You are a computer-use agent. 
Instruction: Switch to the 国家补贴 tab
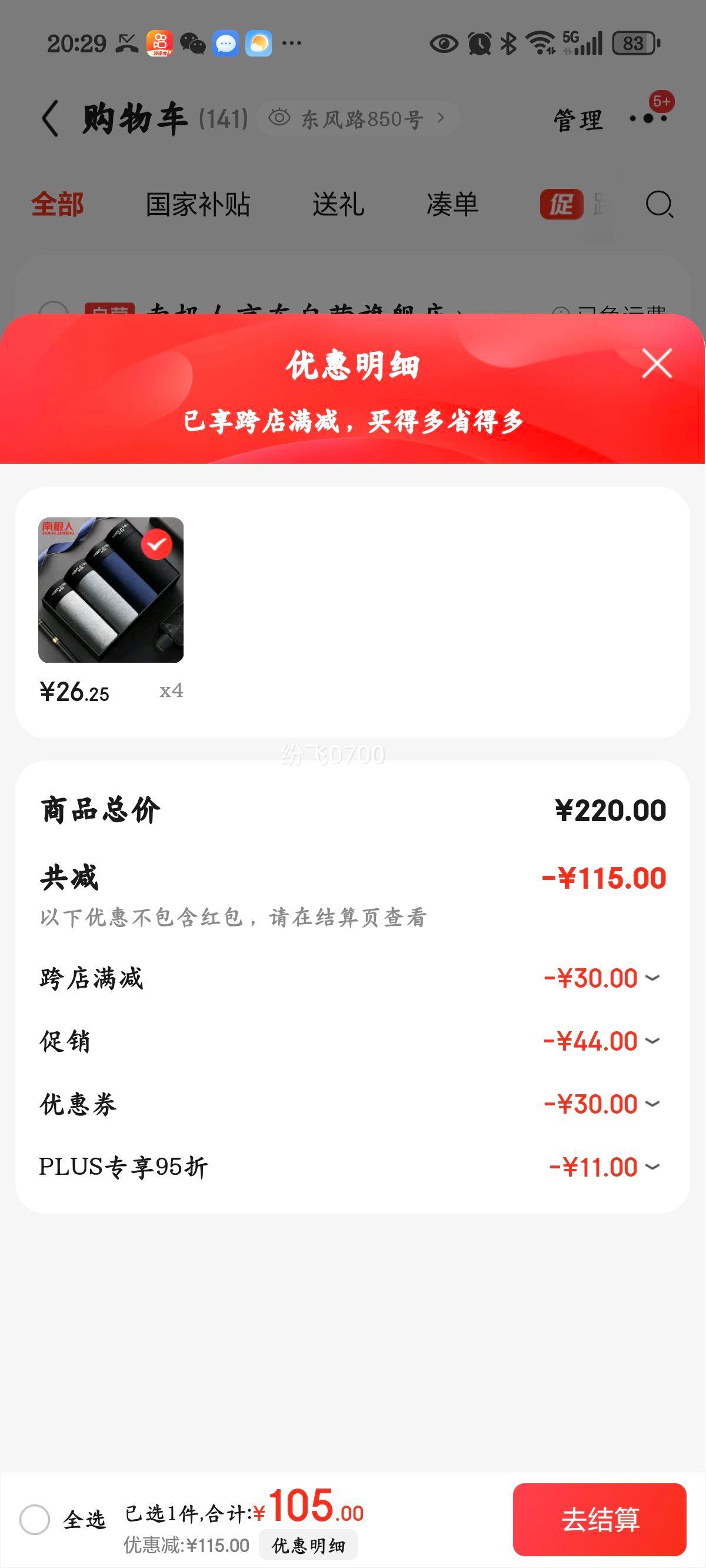198,204
